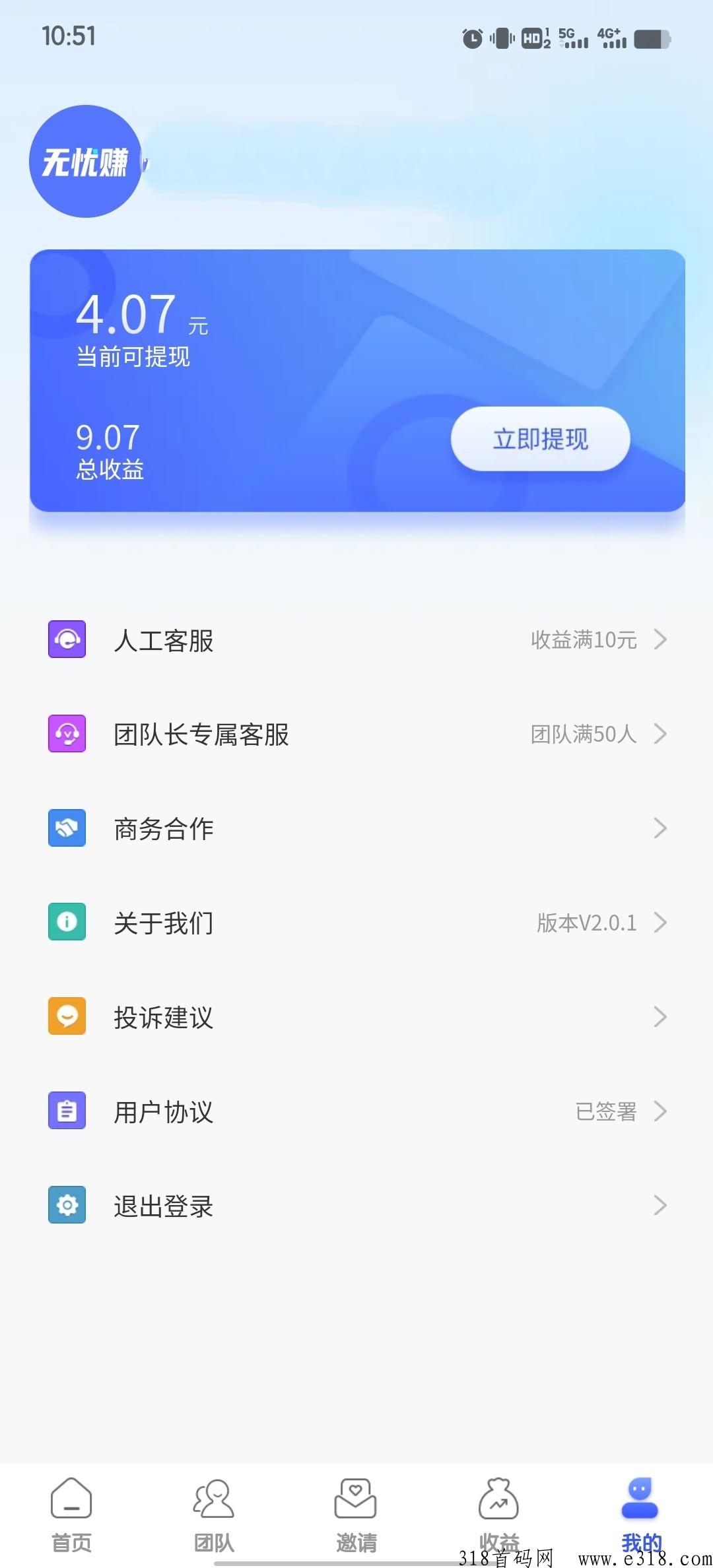This screenshot has height=1568, width=713.
Task: Open 投诉建议 feedback row
Action: (x=356, y=1016)
